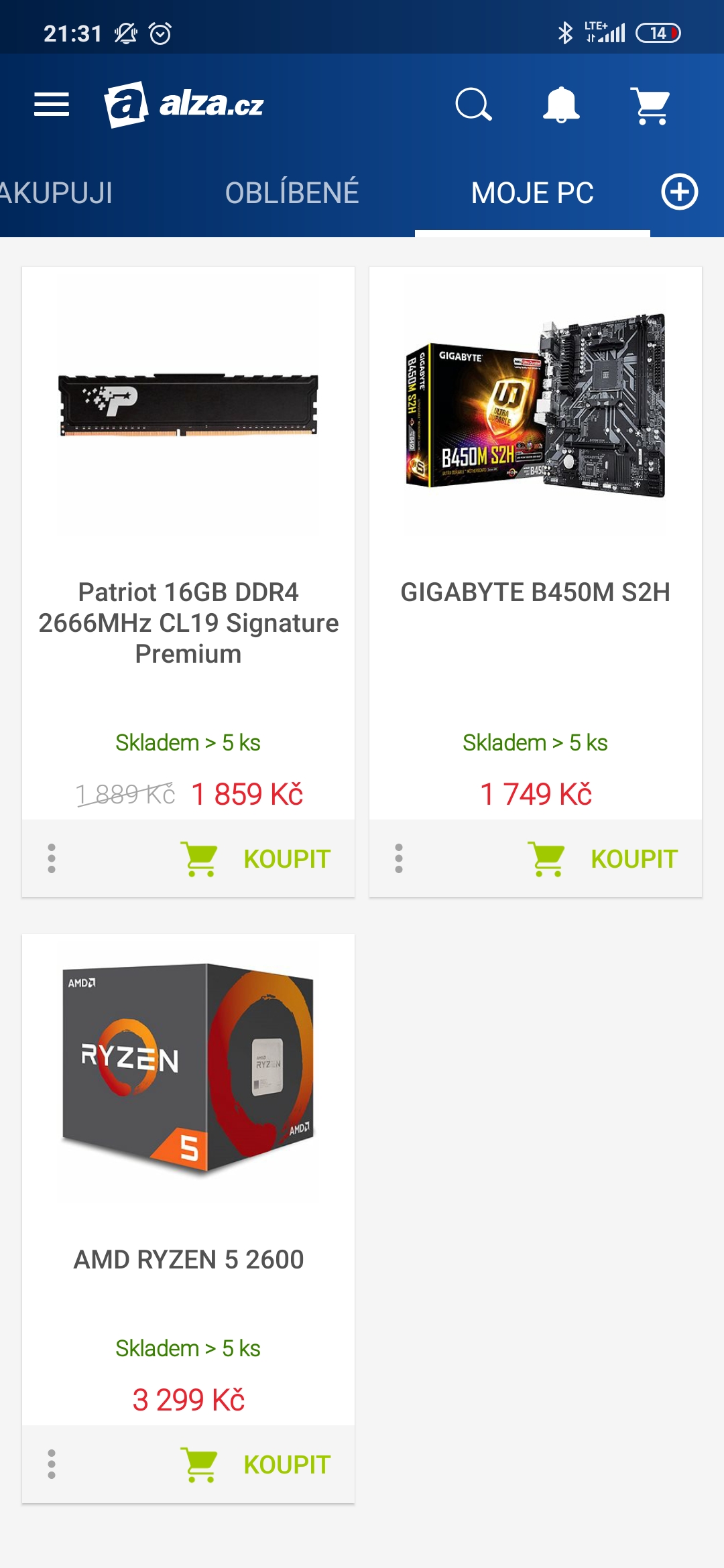Open the hamburger drawer menu

pos(52,105)
